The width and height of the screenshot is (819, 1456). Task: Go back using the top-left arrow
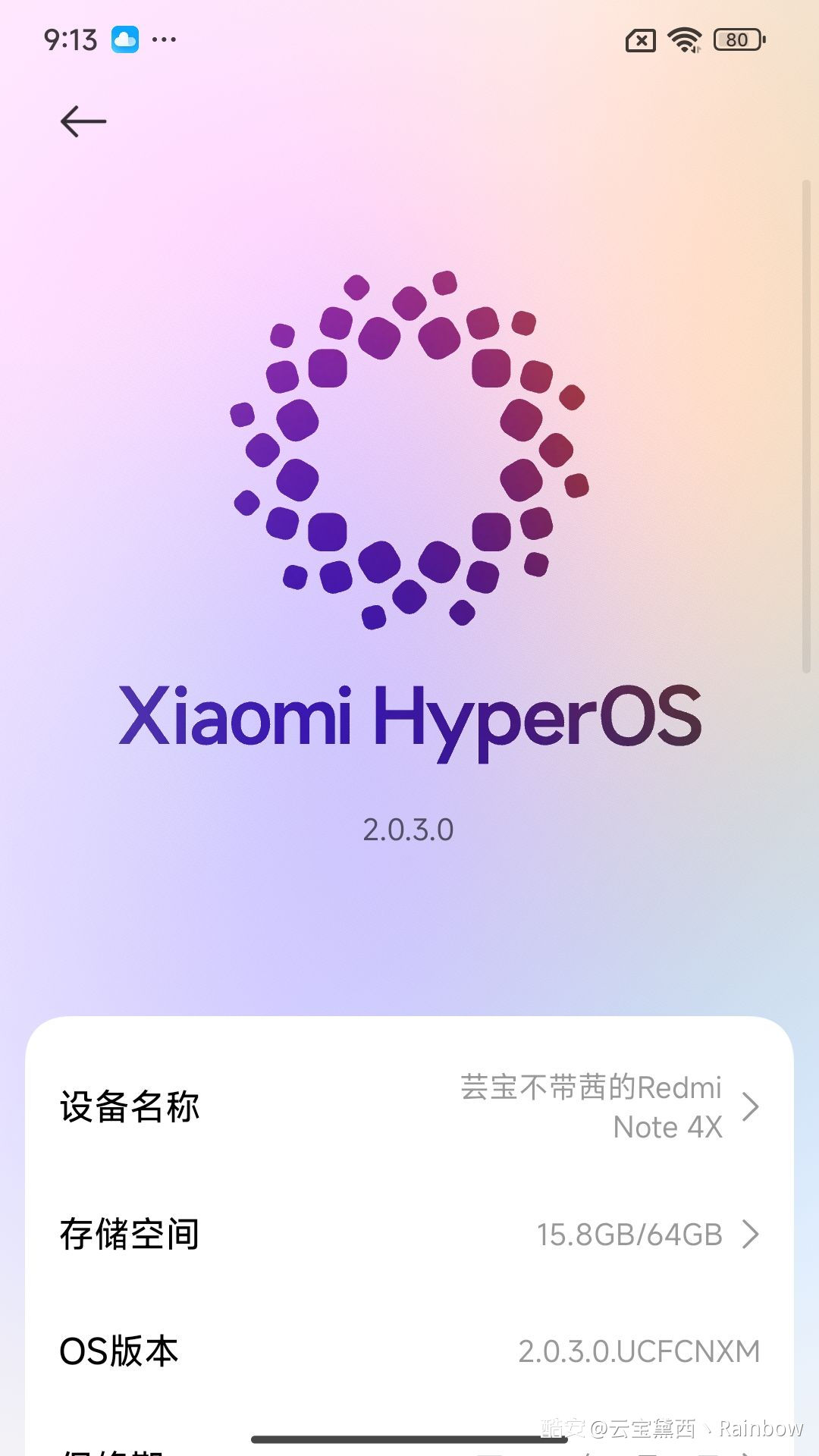click(83, 121)
